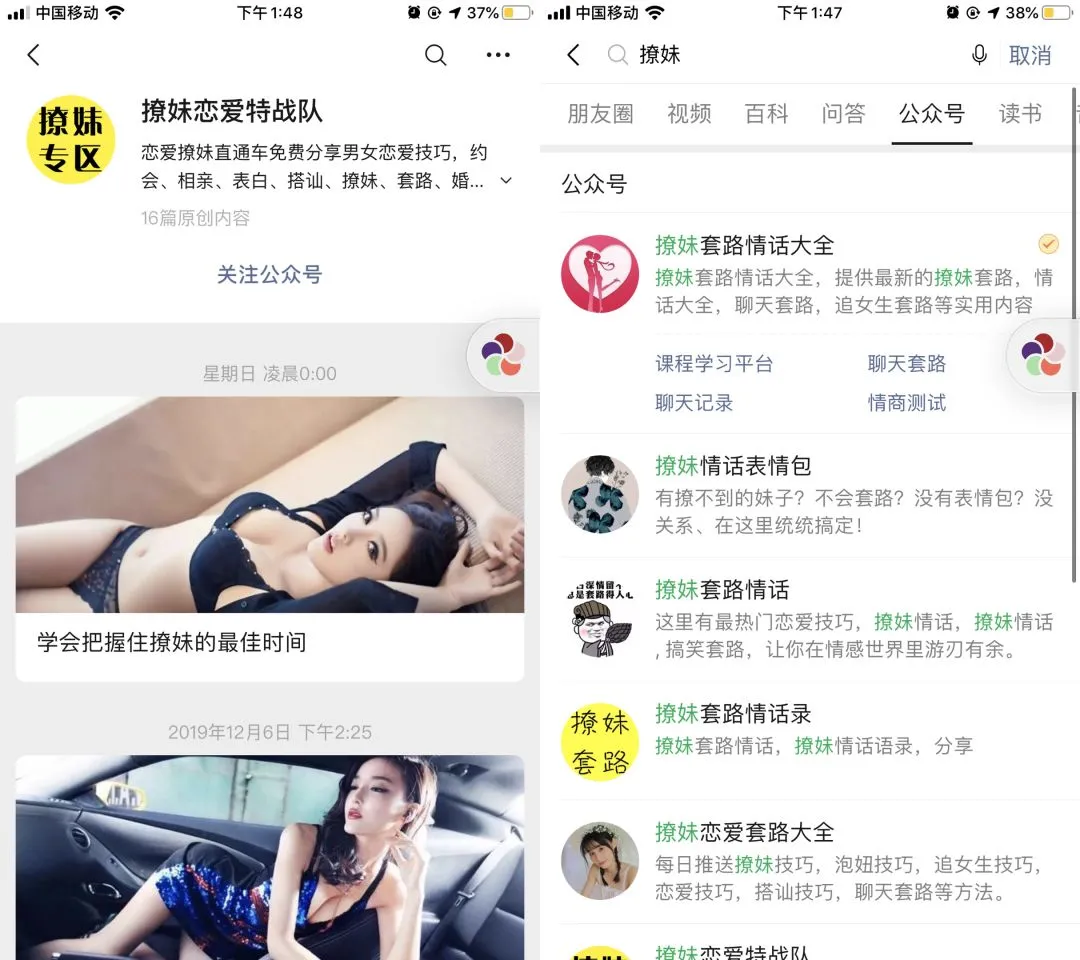Image resolution: width=1080 pixels, height=960 pixels.
Task: Open the 课程学习平台 link
Action: [714, 364]
